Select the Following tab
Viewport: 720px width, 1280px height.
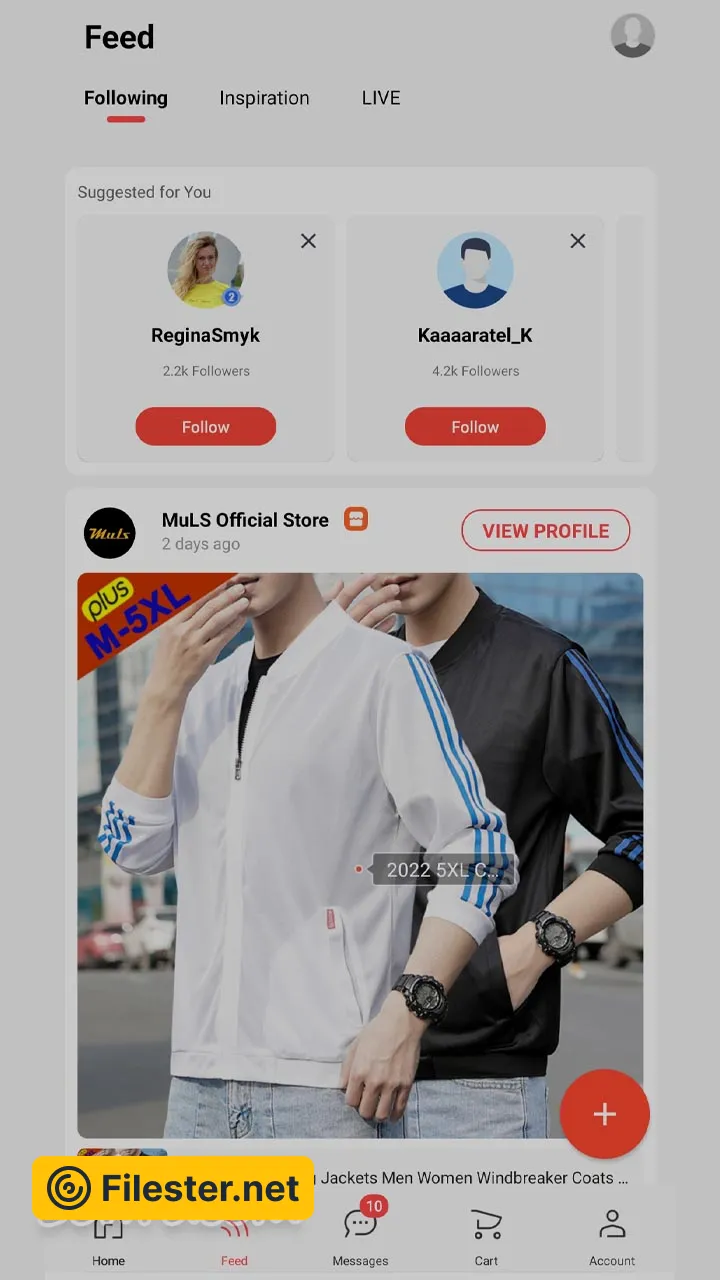click(x=126, y=98)
